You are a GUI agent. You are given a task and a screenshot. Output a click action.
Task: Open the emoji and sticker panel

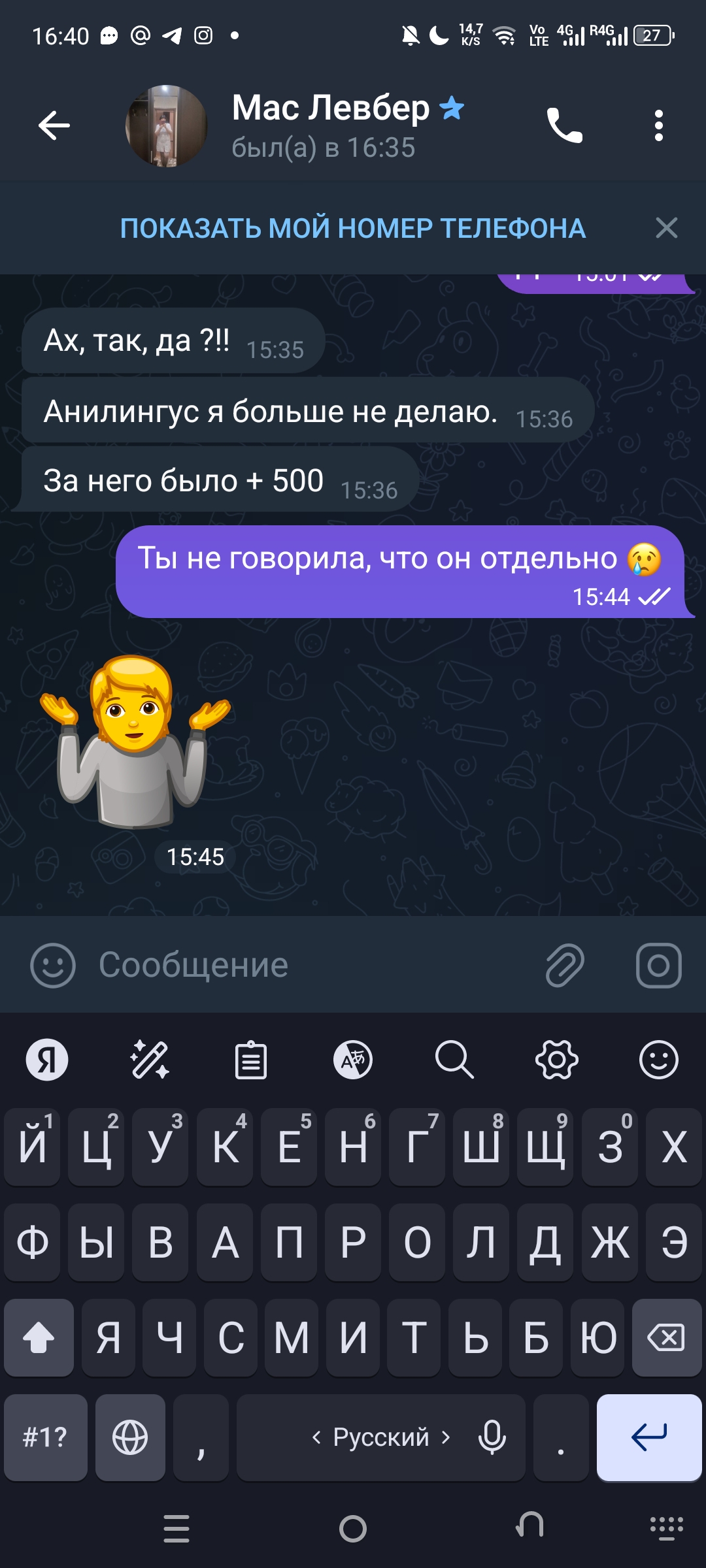tap(53, 965)
